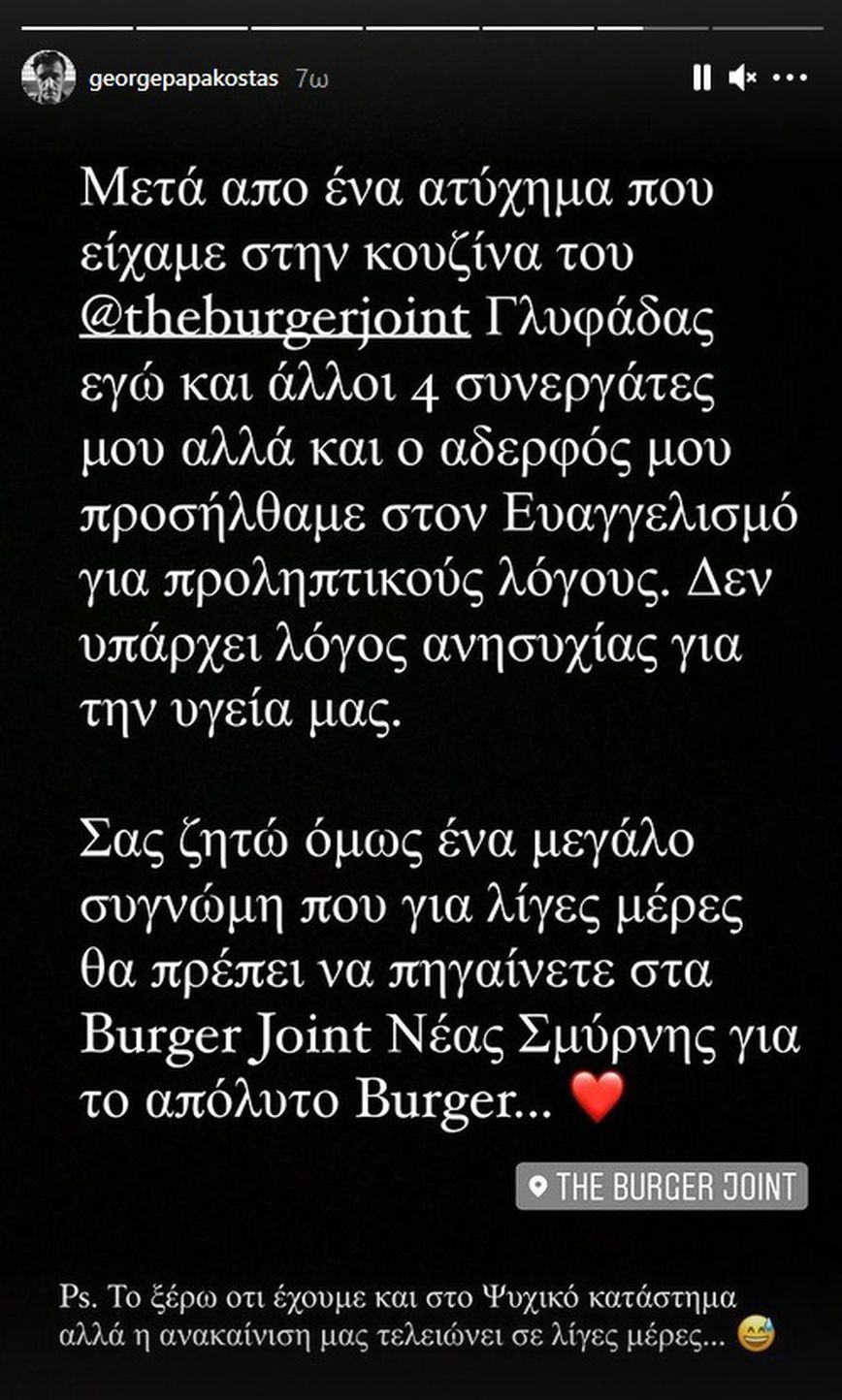Pause the story playback
The image size is (842, 1400).
[701, 79]
